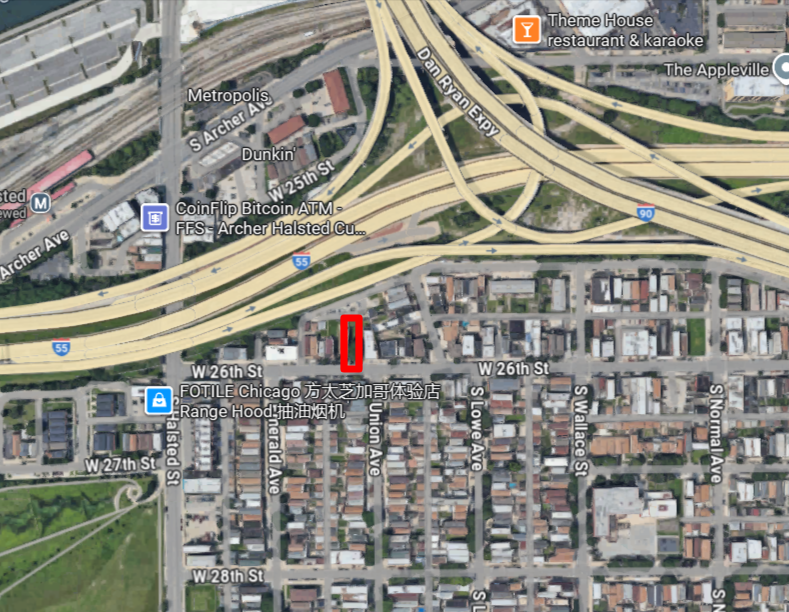Select the Dunkin' place label
Image resolution: width=789 pixels, height=612 pixels.
pyautogui.click(x=268, y=154)
